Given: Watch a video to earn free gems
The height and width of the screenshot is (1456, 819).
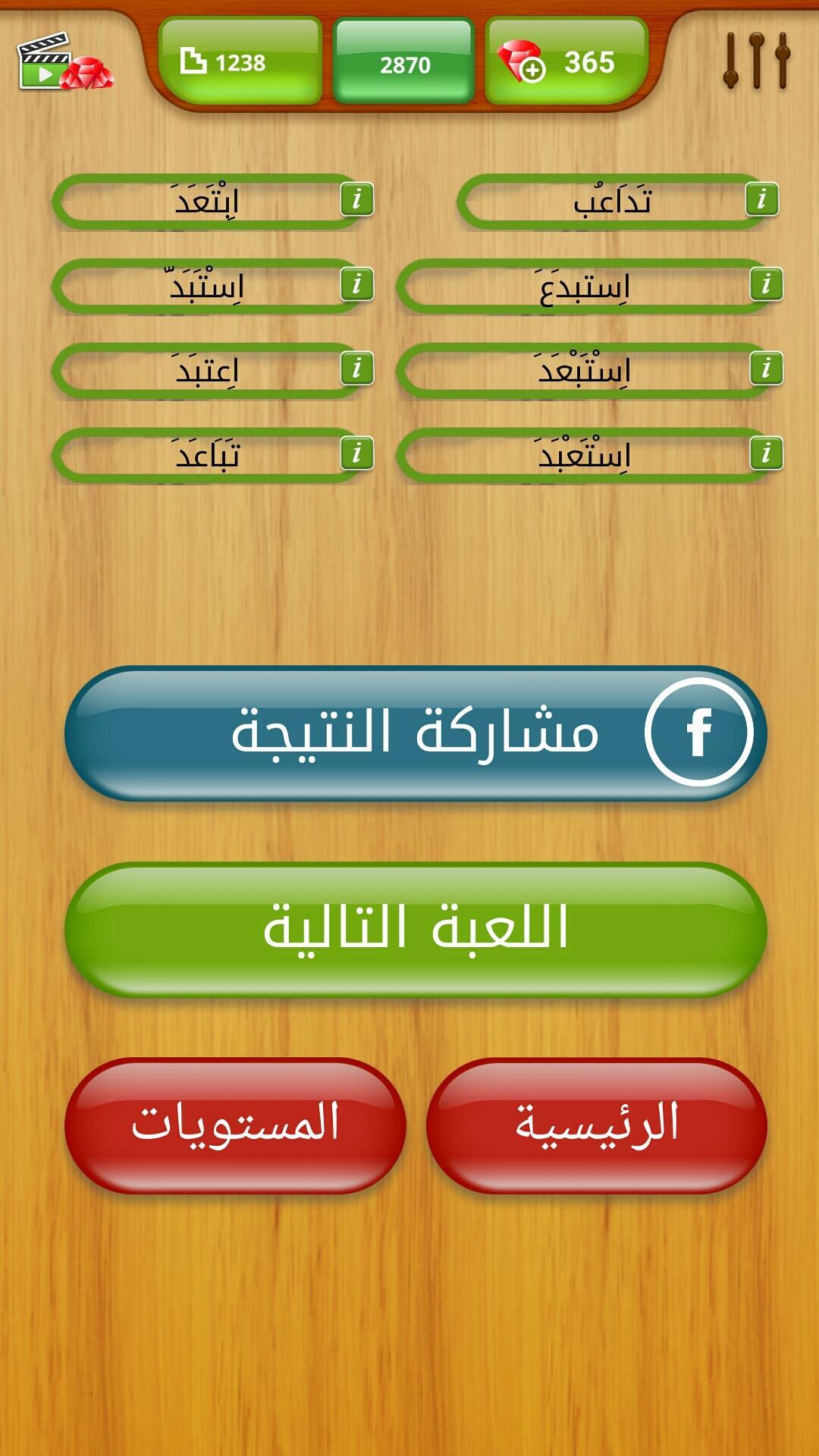Looking at the screenshot, I should [64, 61].
